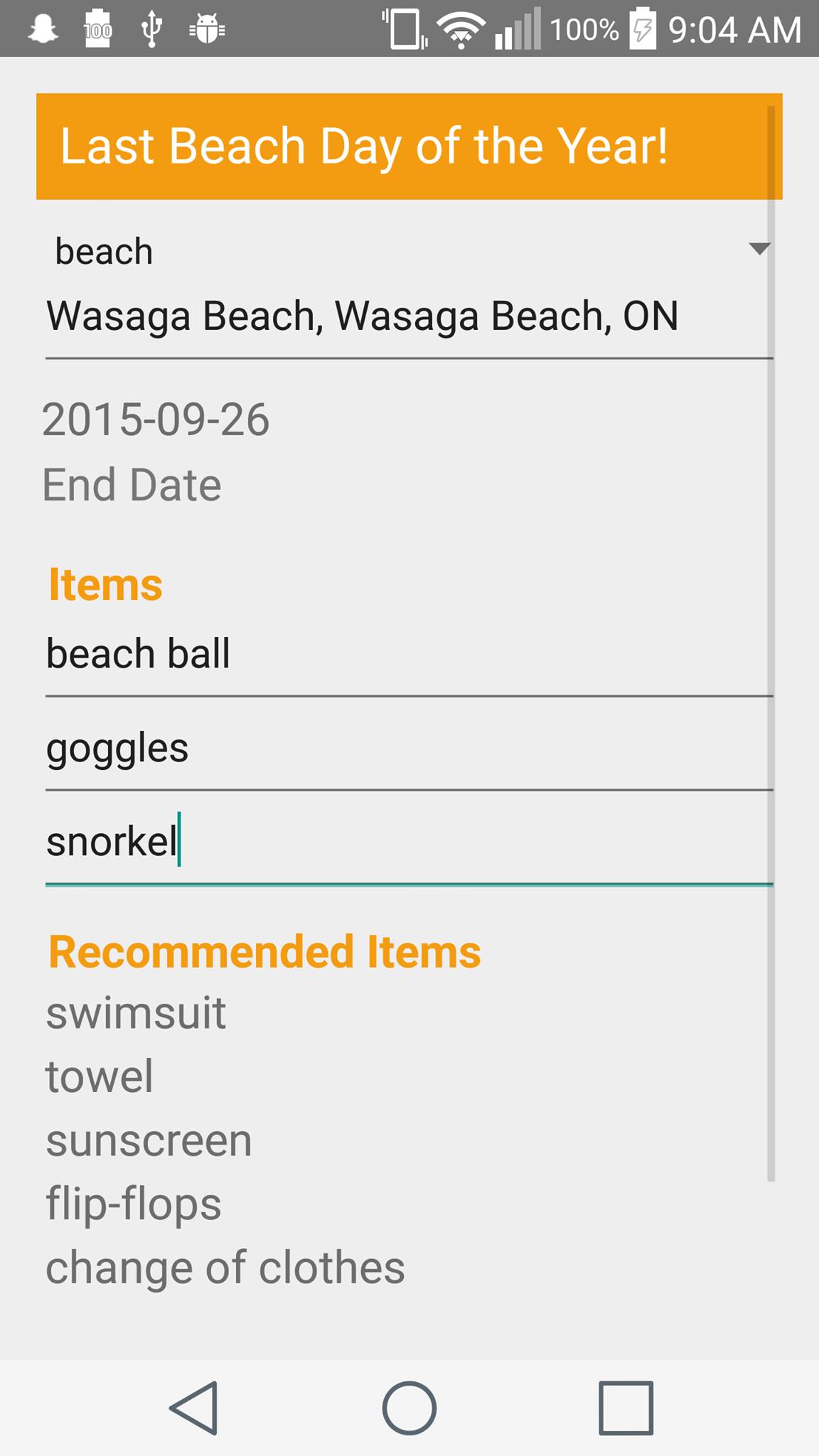The width and height of the screenshot is (819, 1456).
Task: Go back using the system back button
Action: [x=193, y=1408]
